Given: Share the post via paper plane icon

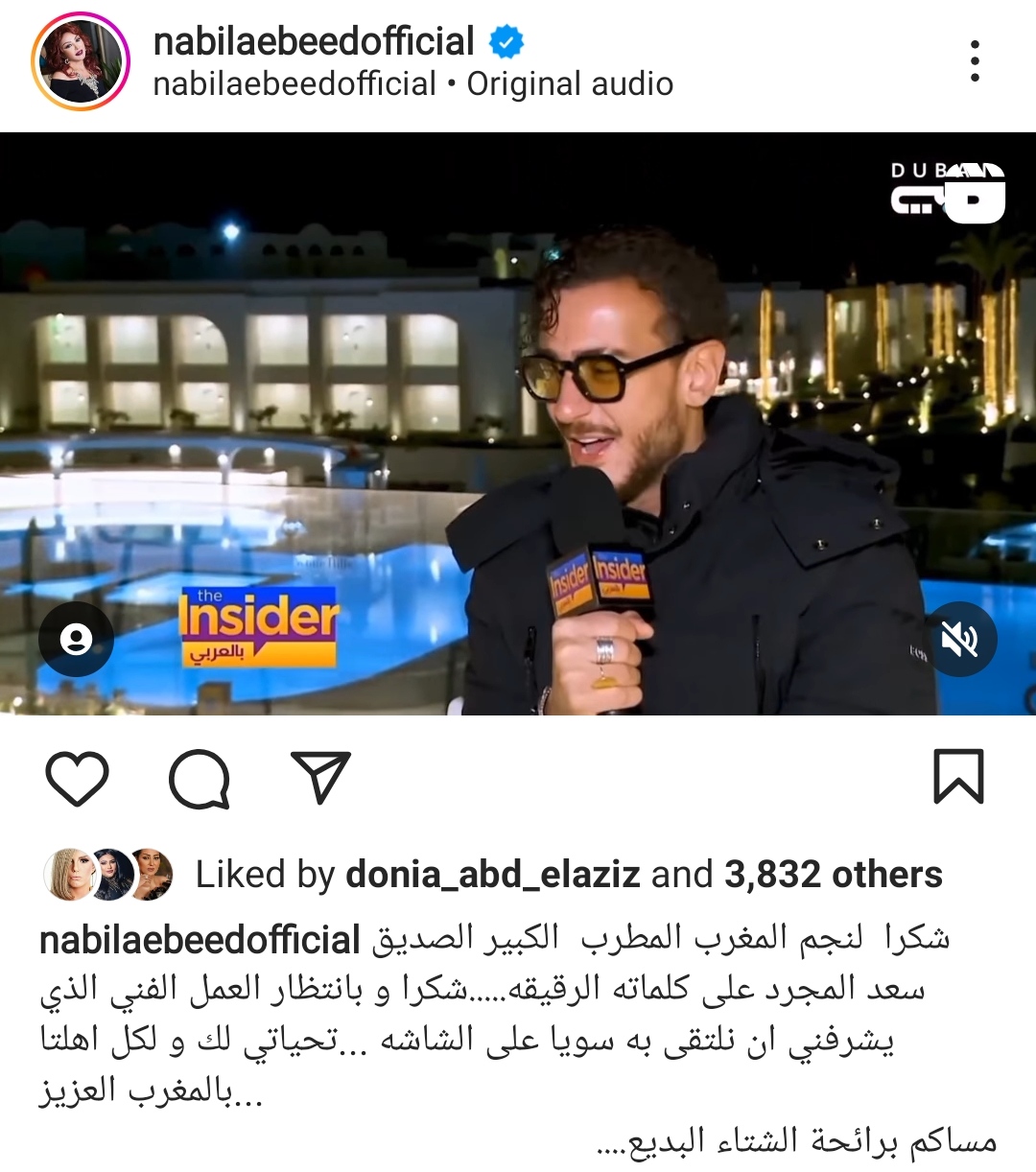Looking at the screenshot, I should coord(320,778).
